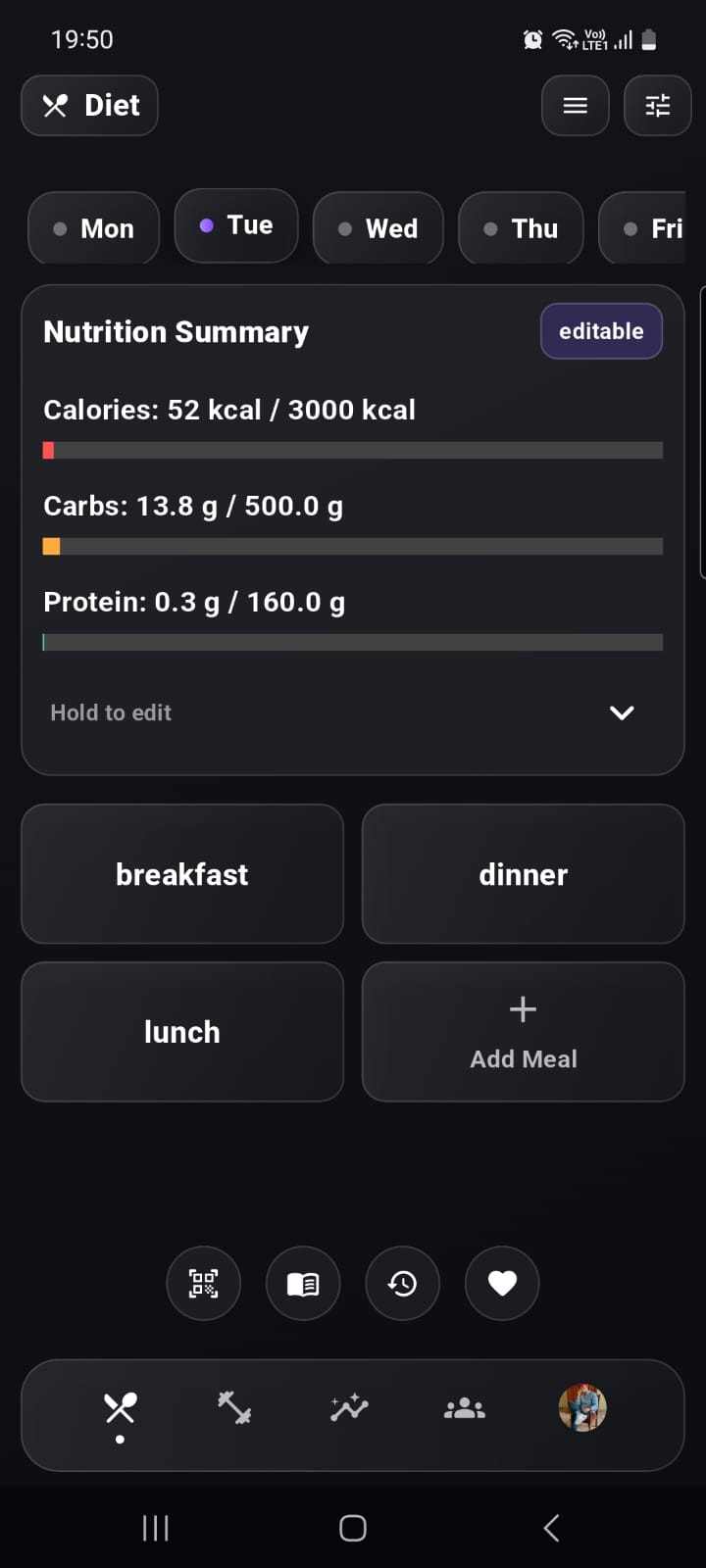View meal history

pyautogui.click(x=402, y=1283)
